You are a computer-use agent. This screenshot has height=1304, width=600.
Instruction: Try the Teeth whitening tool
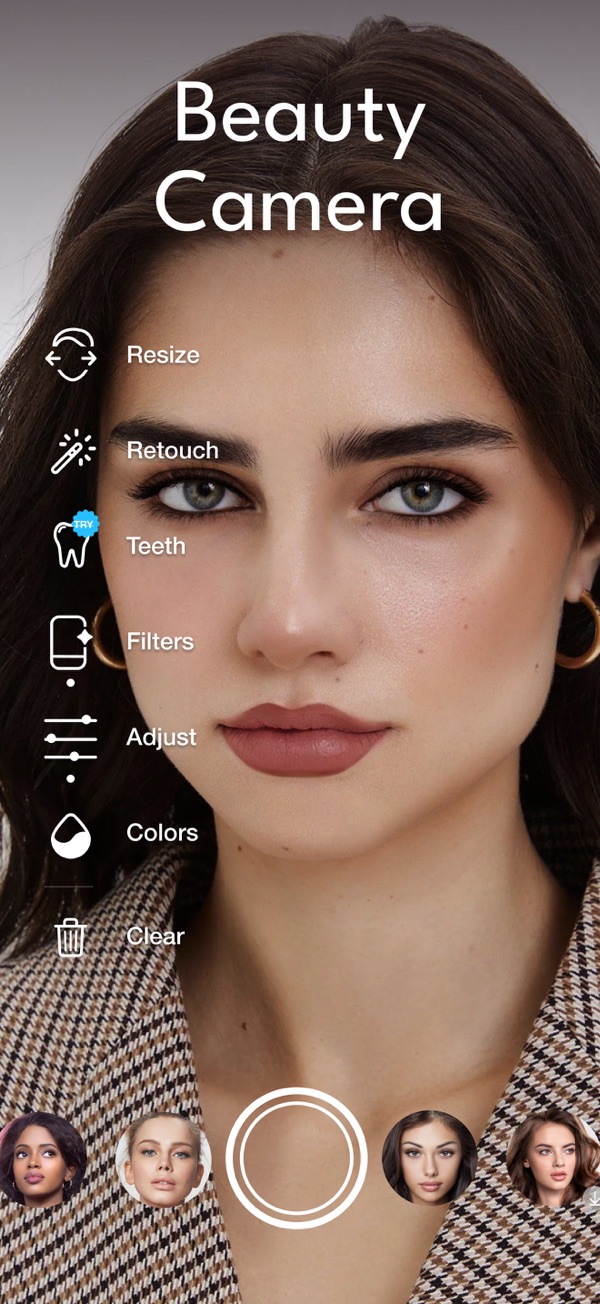pos(72,545)
